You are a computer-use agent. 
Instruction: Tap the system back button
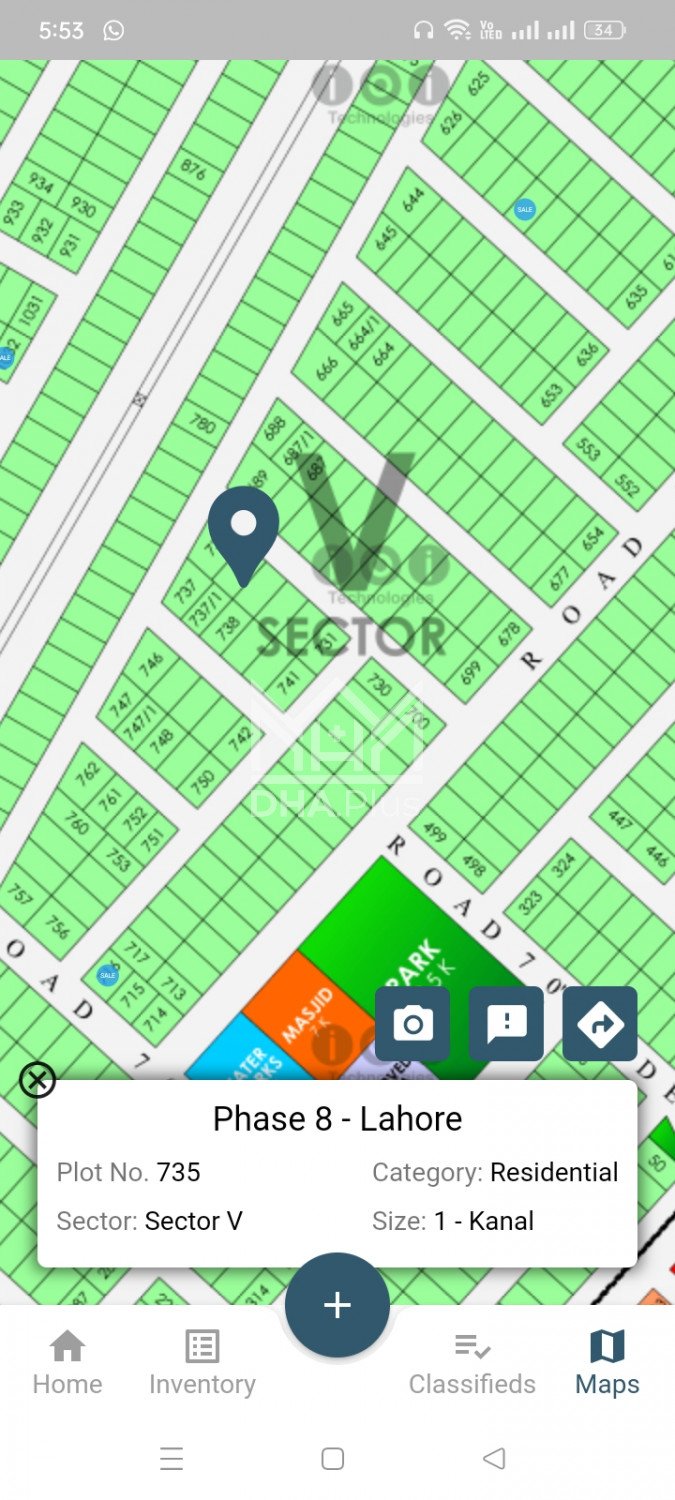tap(494, 1459)
